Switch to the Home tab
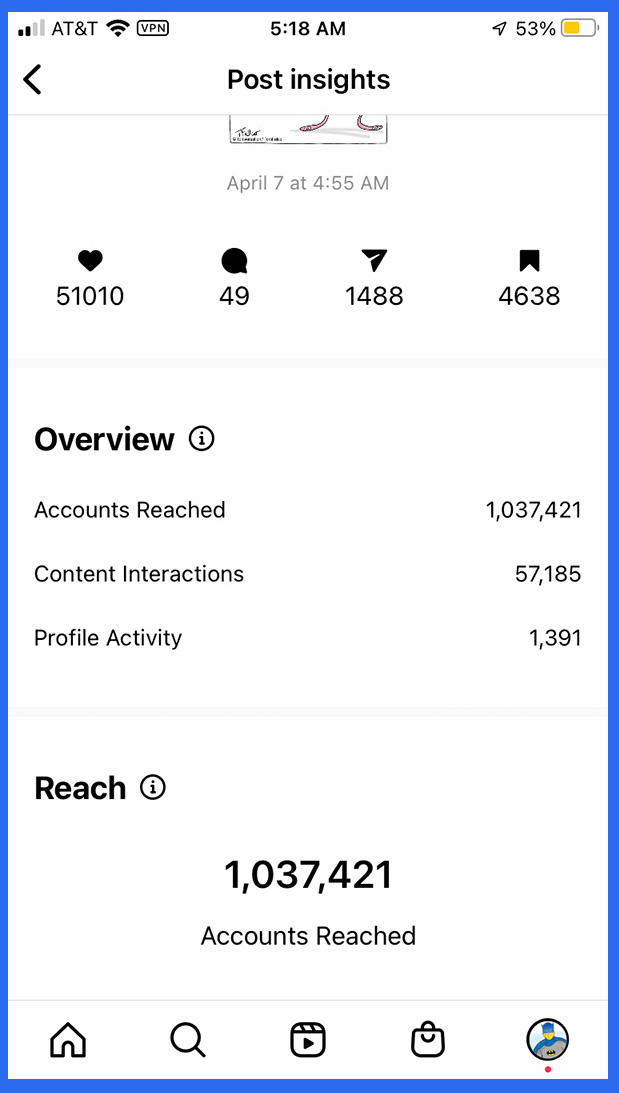619x1093 pixels. 68,1040
